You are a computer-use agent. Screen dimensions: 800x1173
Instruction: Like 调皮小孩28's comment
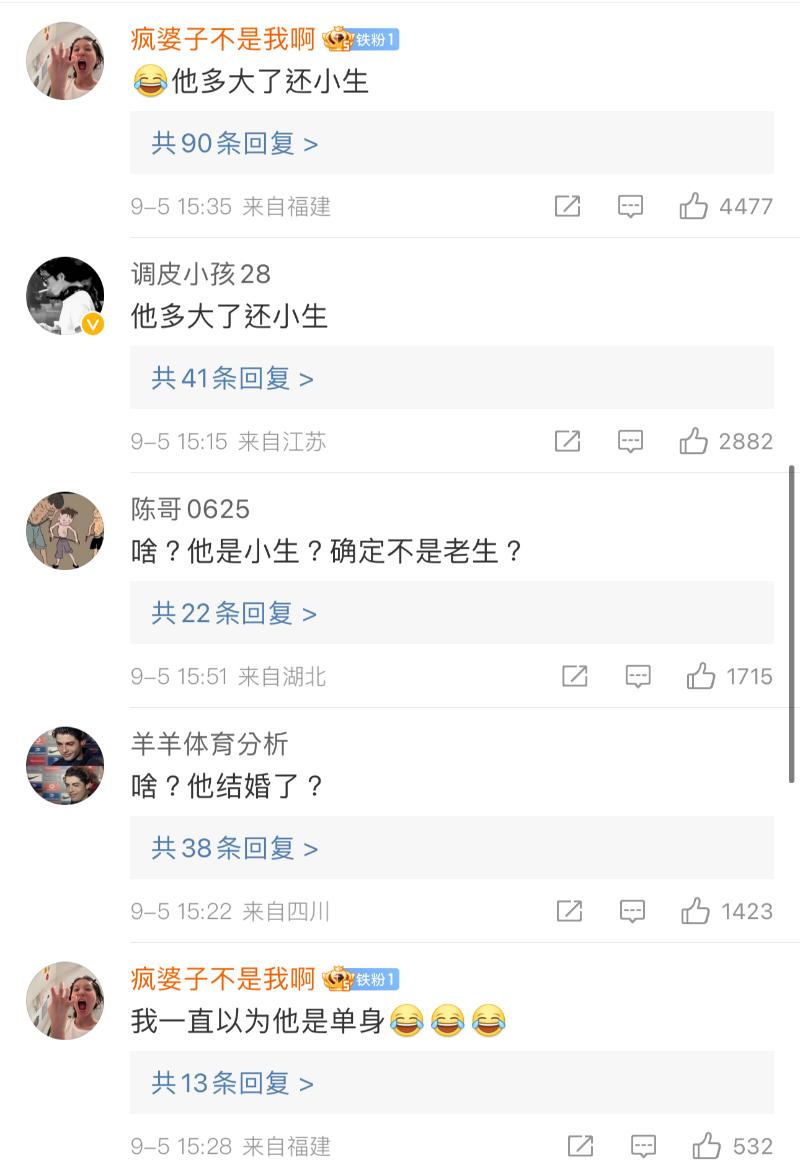pyautogui.click(x=694, y=442)
